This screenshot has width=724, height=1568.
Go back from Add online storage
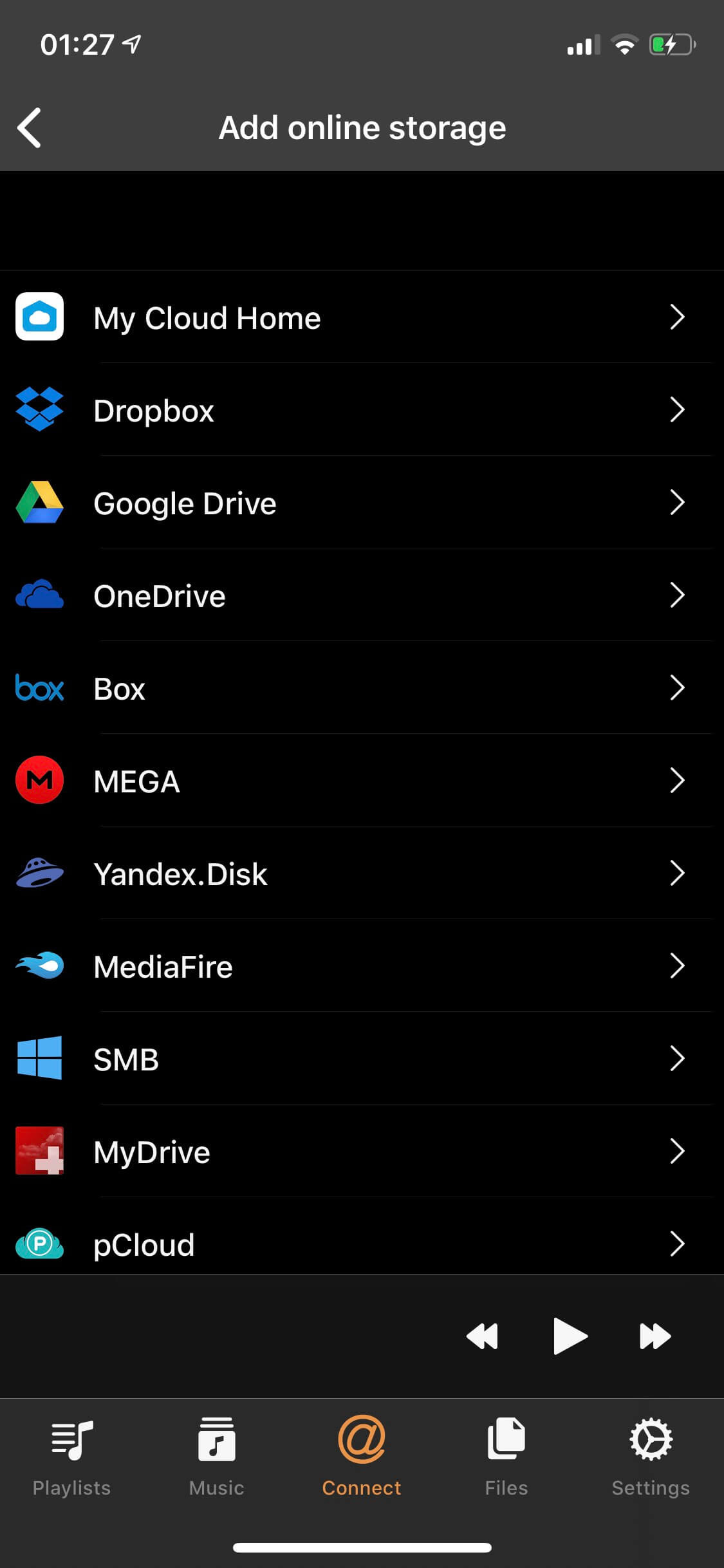(x=29, y=127)
